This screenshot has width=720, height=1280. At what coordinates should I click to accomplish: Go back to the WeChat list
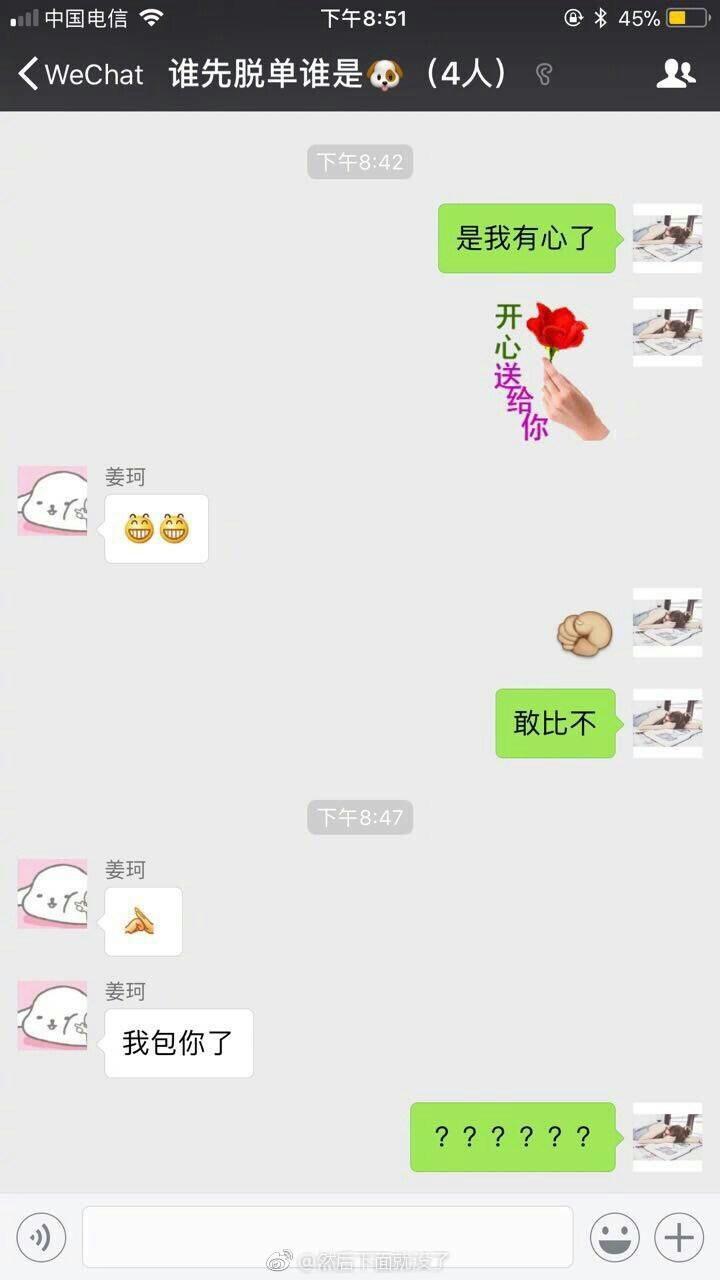coord(80,74)
